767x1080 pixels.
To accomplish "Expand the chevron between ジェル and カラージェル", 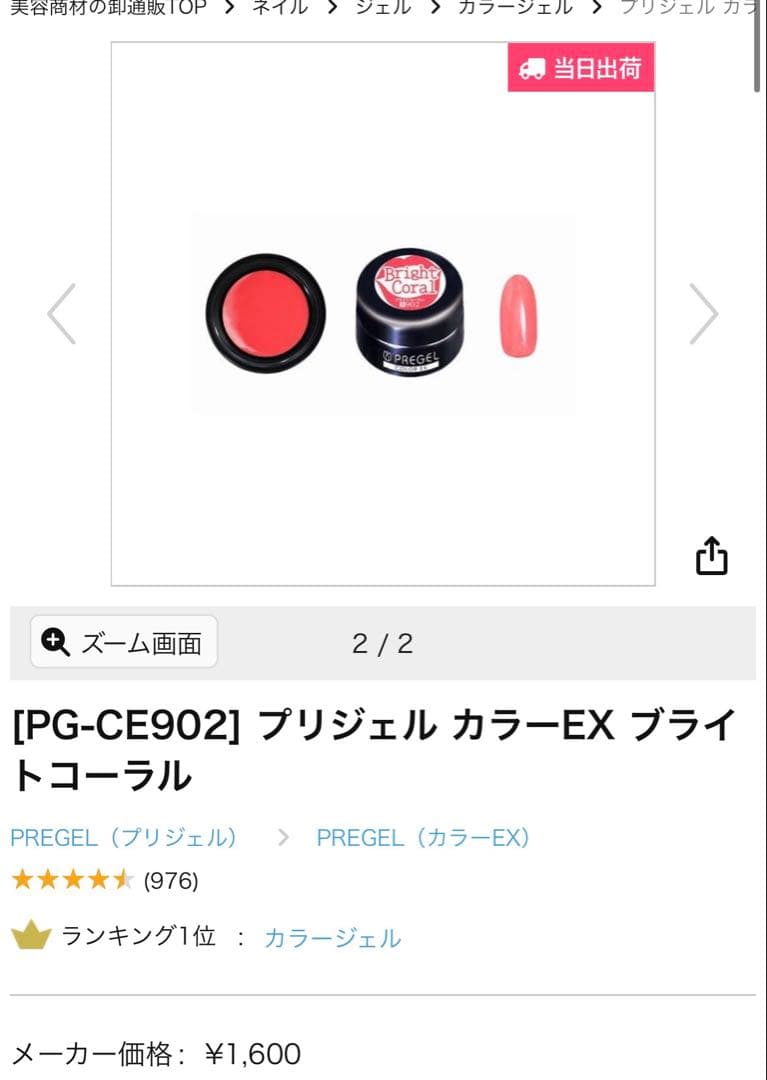I will (x=434, y=7).
